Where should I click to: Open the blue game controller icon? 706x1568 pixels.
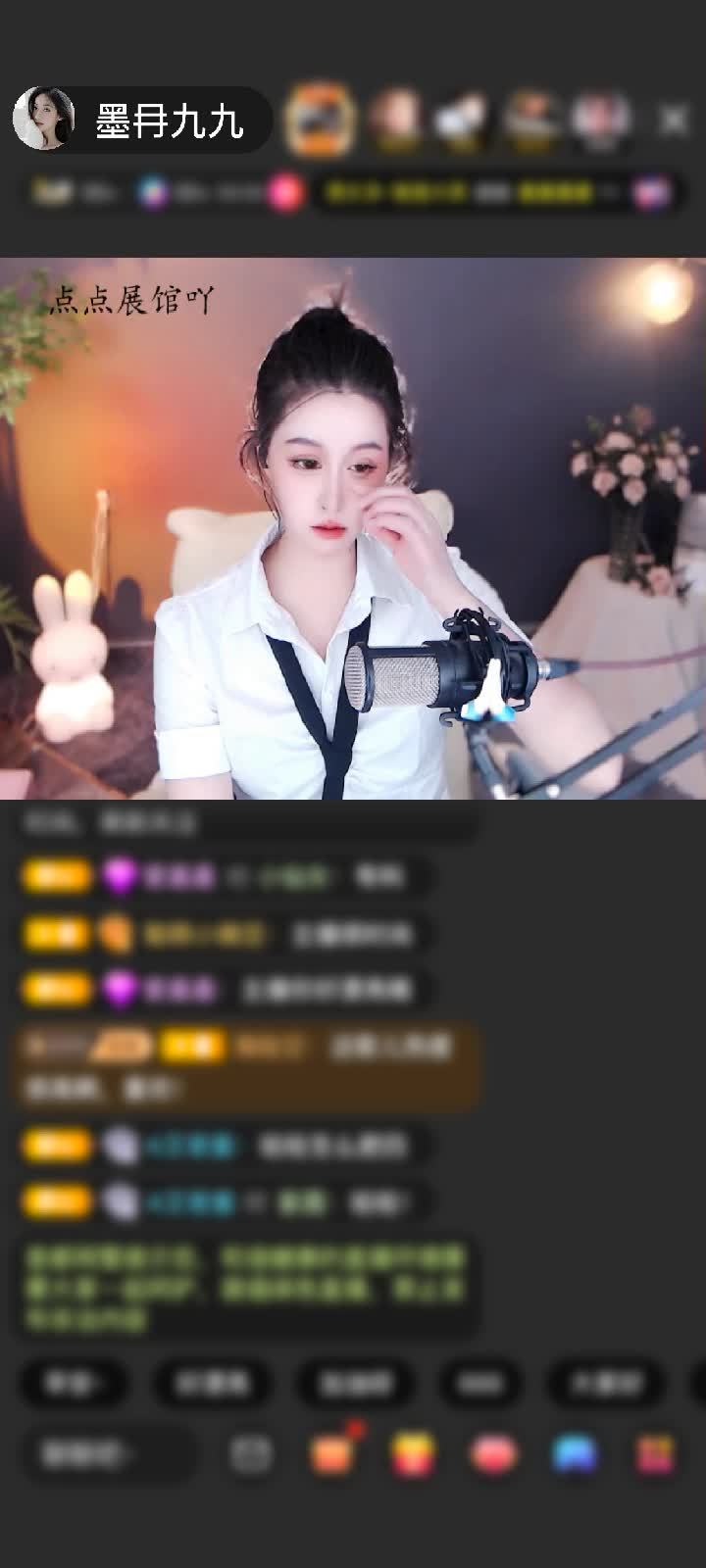tap(576, 1453)
